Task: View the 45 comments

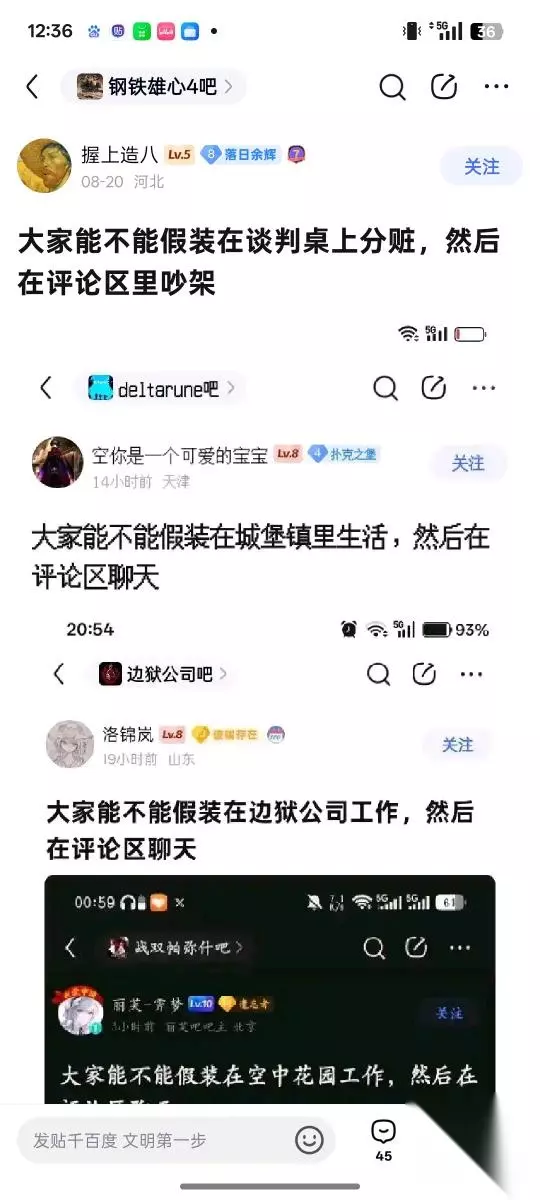Action: pos(383,1140)
